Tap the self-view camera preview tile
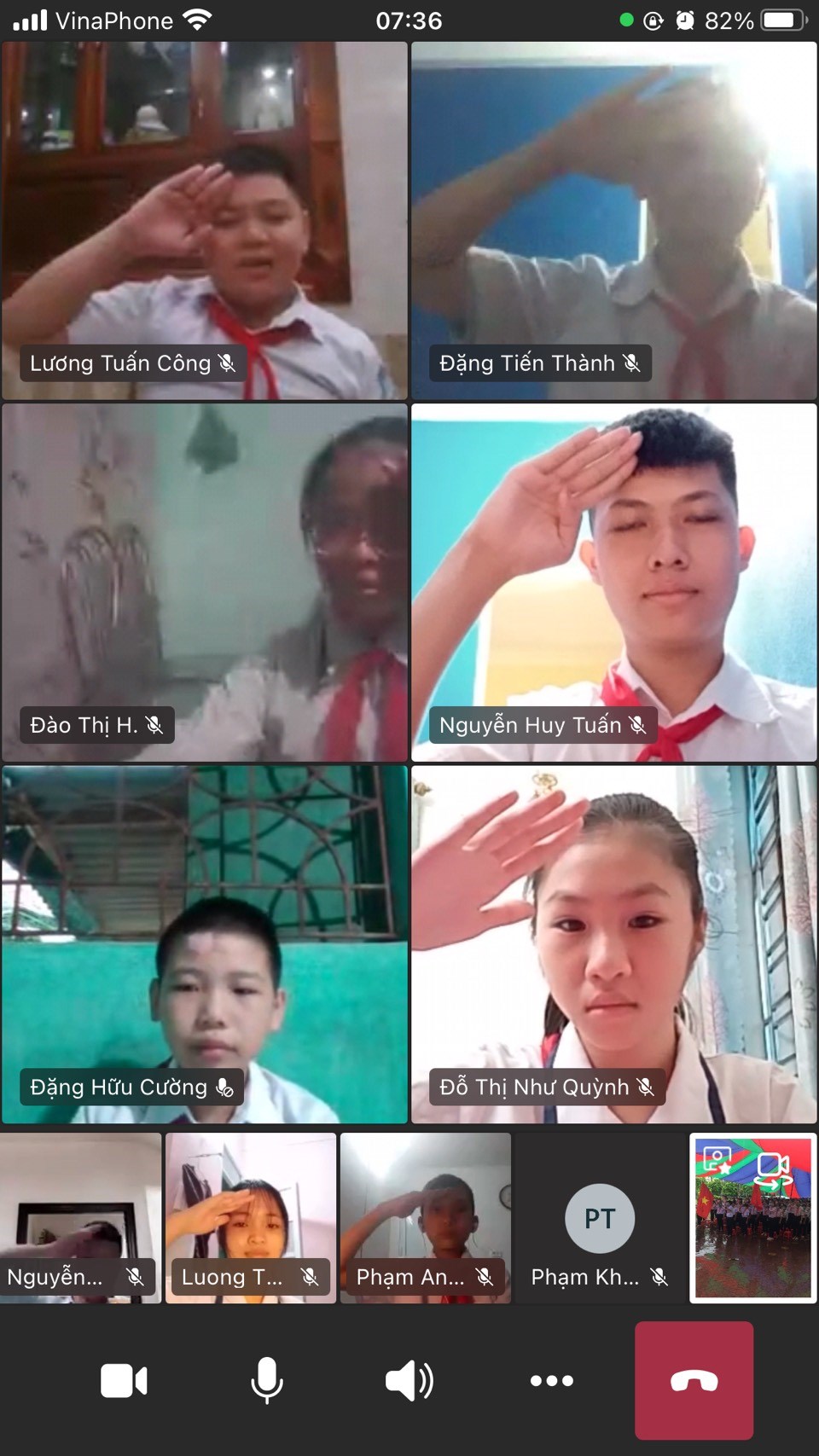This screenshot has height=1456, width=819. pos(753,1217)
